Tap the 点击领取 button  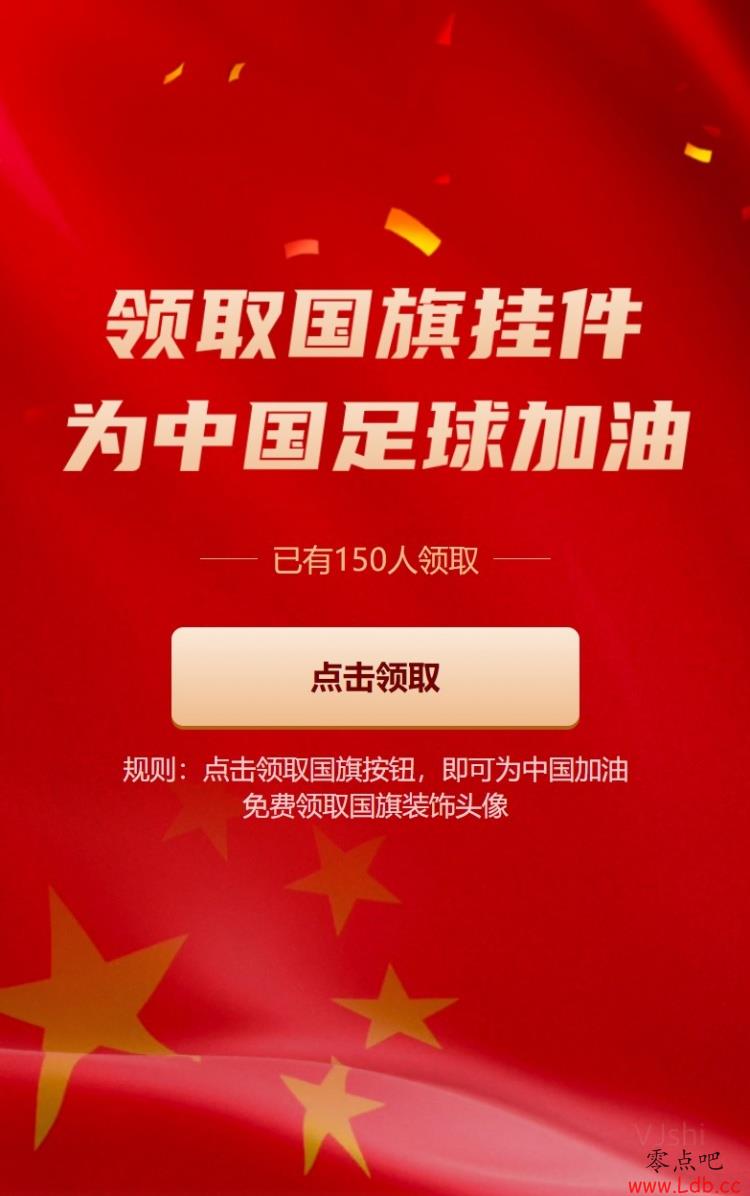click(375, 677)
